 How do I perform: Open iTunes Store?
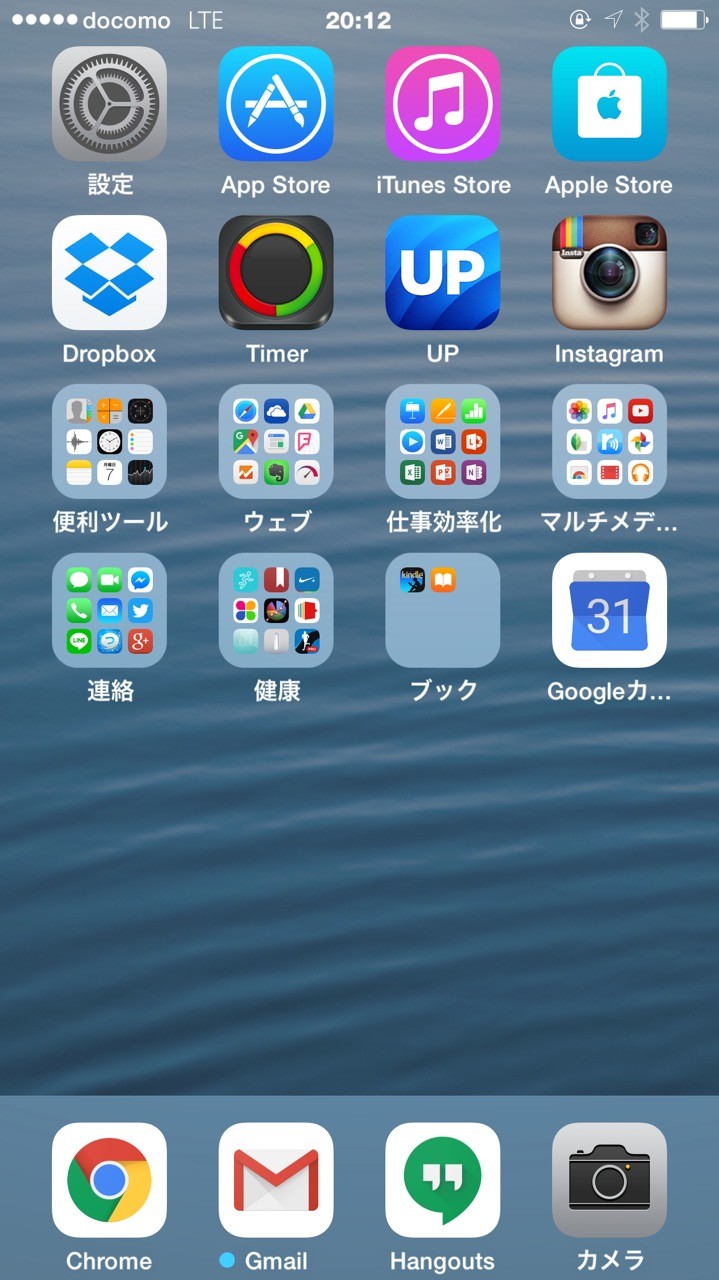(443, 103)
